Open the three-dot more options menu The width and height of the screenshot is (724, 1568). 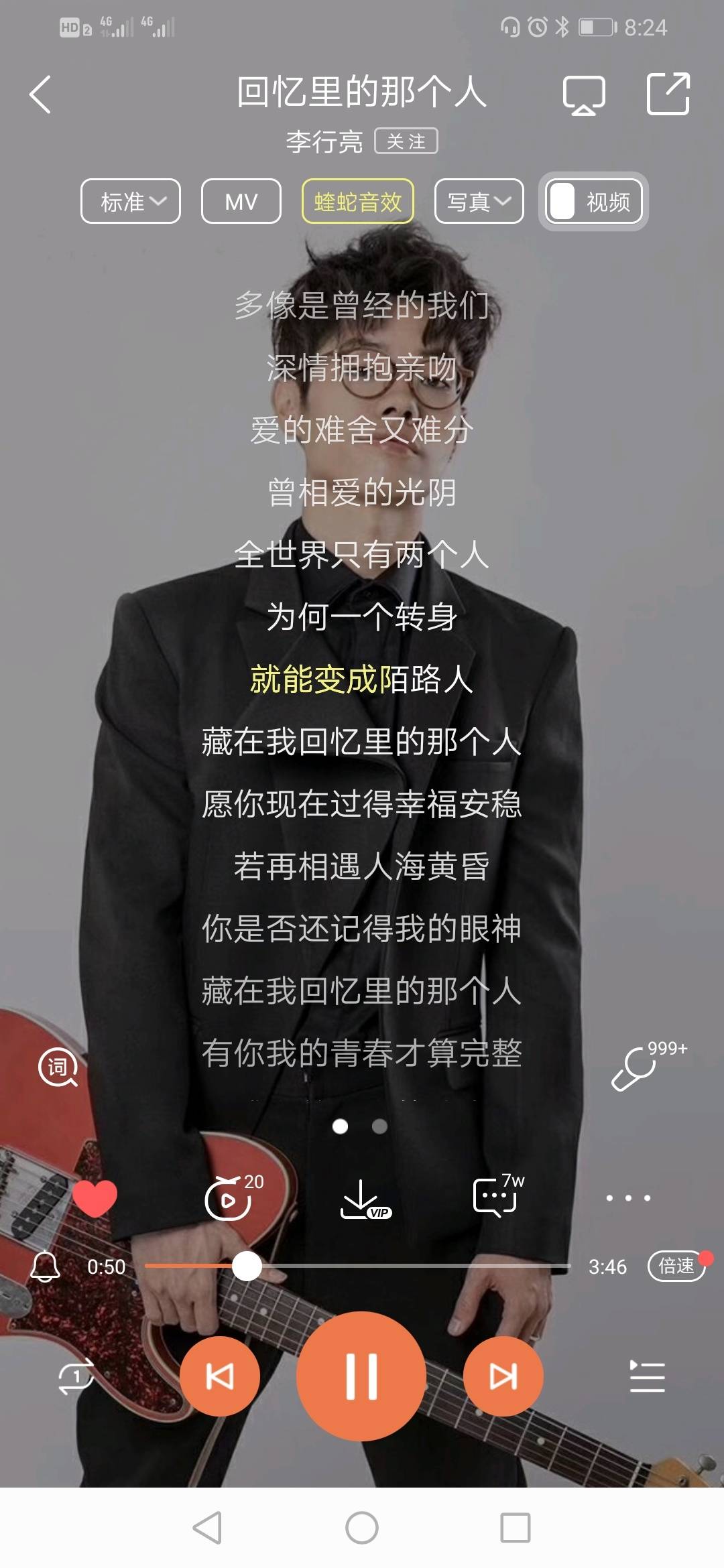(x=628, y=1198)
